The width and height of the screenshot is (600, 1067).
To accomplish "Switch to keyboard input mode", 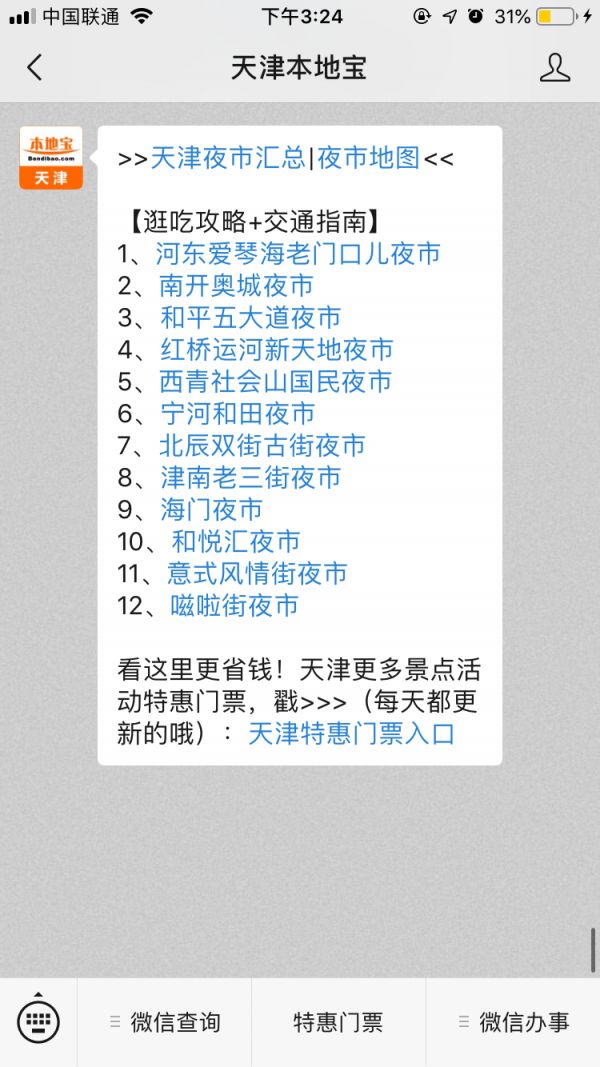I will click(38, 1021).
